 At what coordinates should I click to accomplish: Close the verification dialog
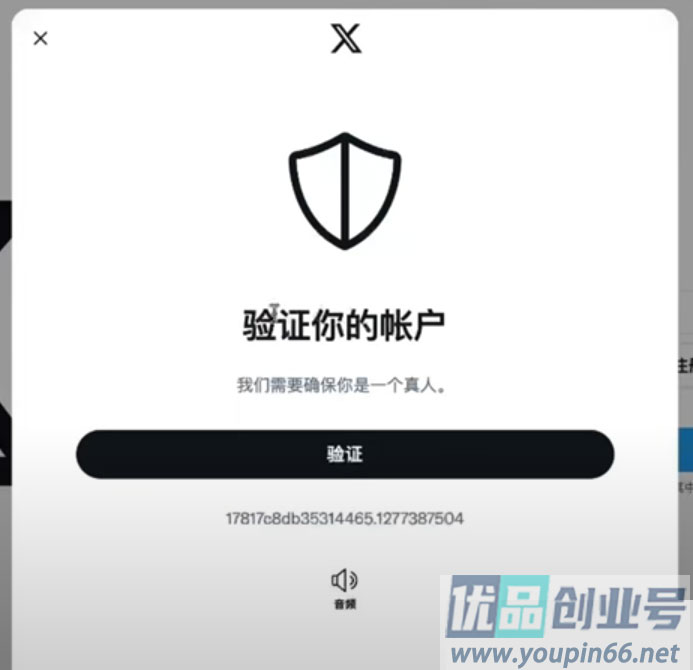40,39
